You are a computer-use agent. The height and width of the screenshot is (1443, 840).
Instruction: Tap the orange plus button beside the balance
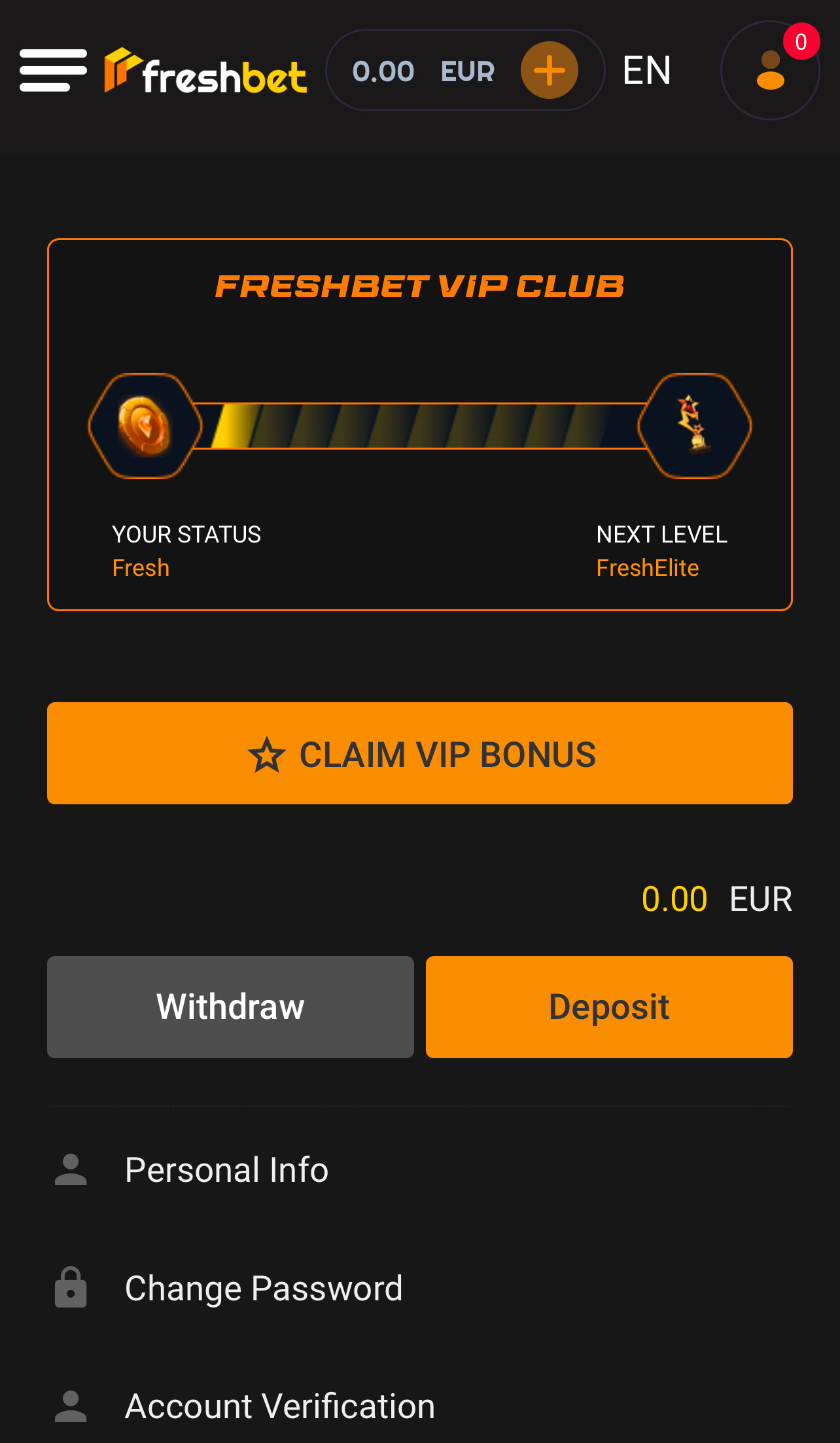point(550,70)
